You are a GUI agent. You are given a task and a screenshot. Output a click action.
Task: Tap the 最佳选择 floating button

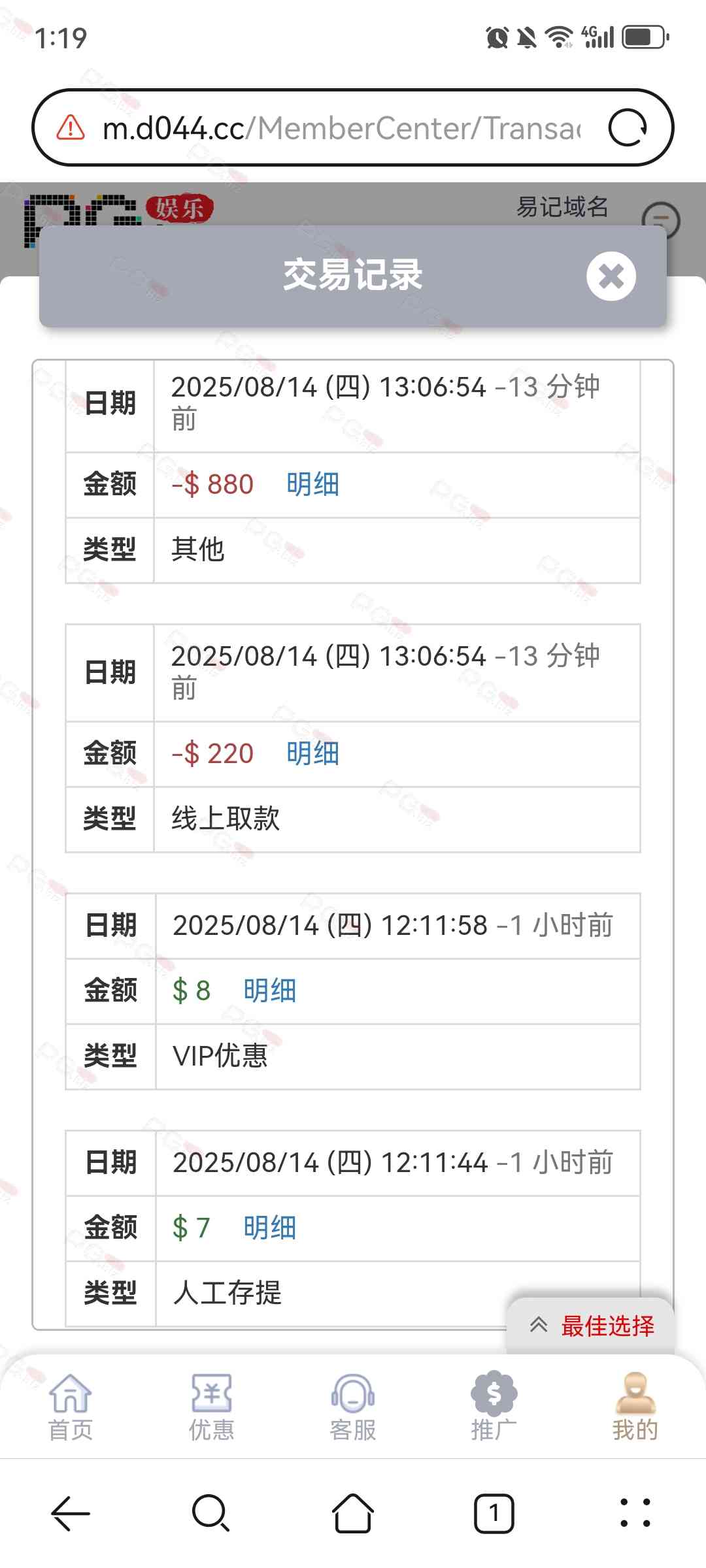tap(592, 1326)
